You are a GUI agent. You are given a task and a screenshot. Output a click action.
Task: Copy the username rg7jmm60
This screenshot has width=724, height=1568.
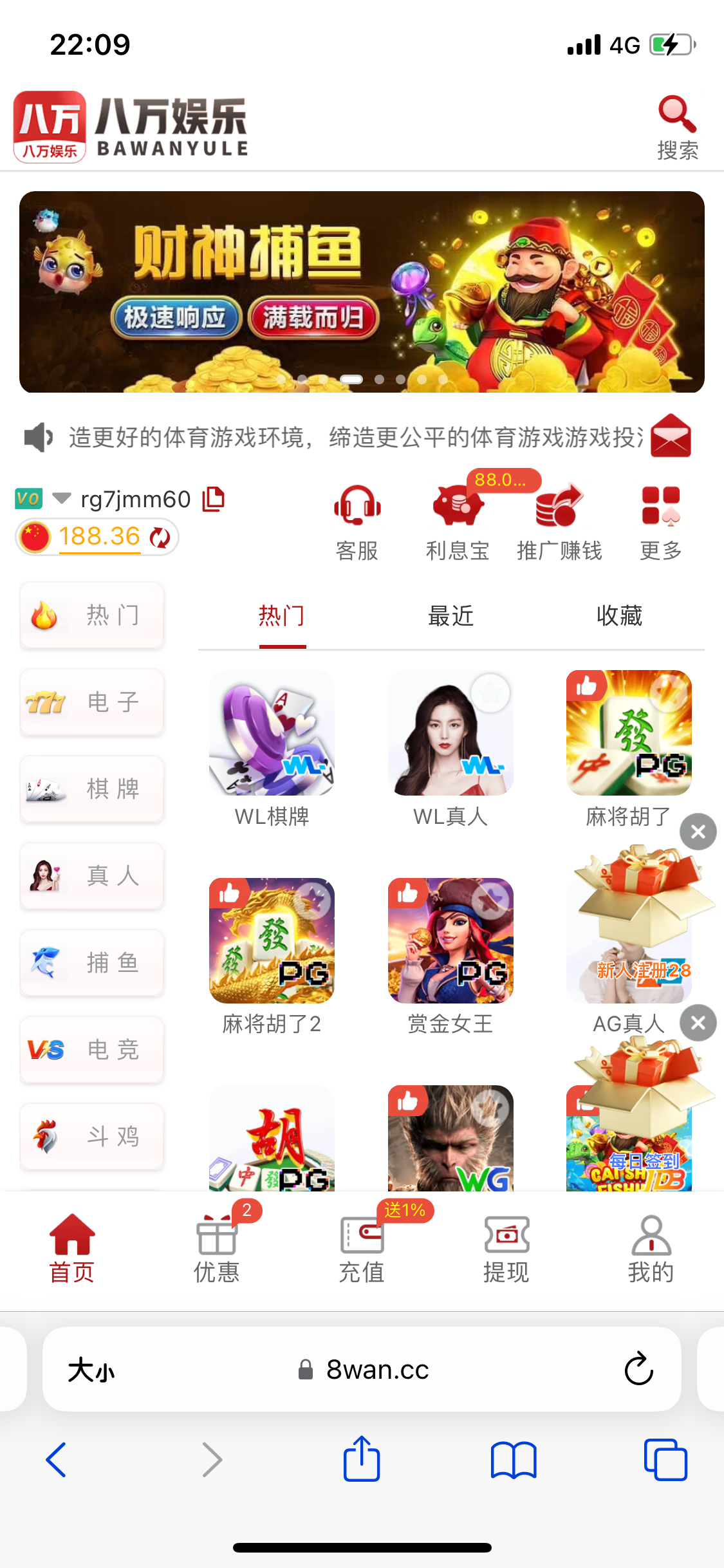pos(214,499)
